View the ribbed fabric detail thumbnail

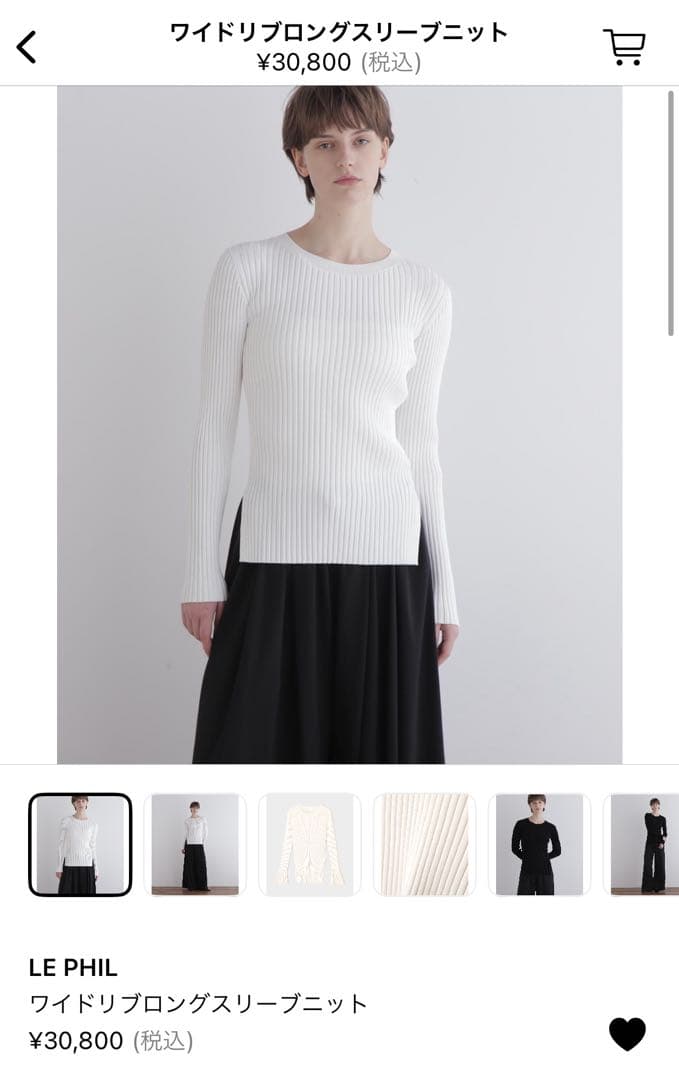(424, 845)
